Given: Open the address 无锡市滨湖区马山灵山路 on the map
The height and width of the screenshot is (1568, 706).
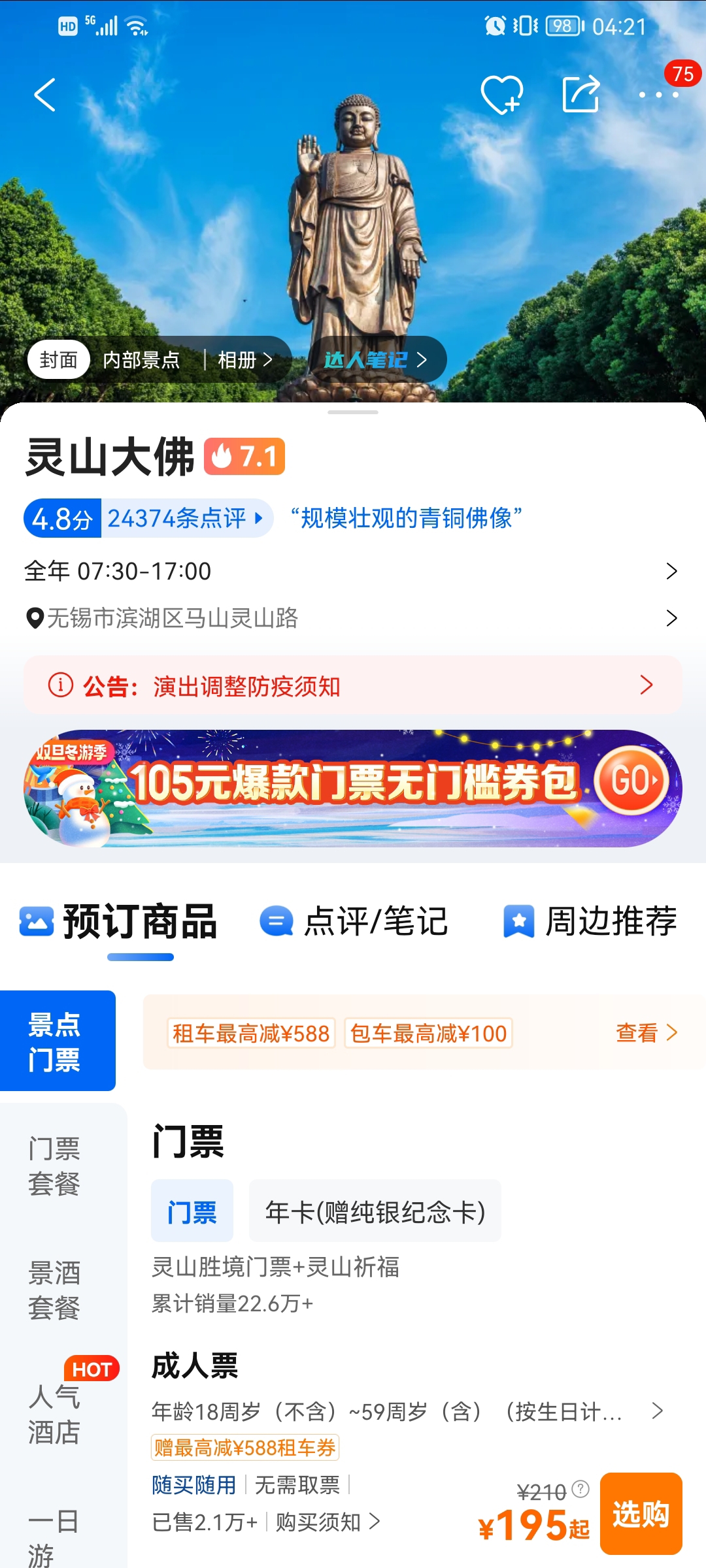Looking at the screenshot, I should coord(353,618).
